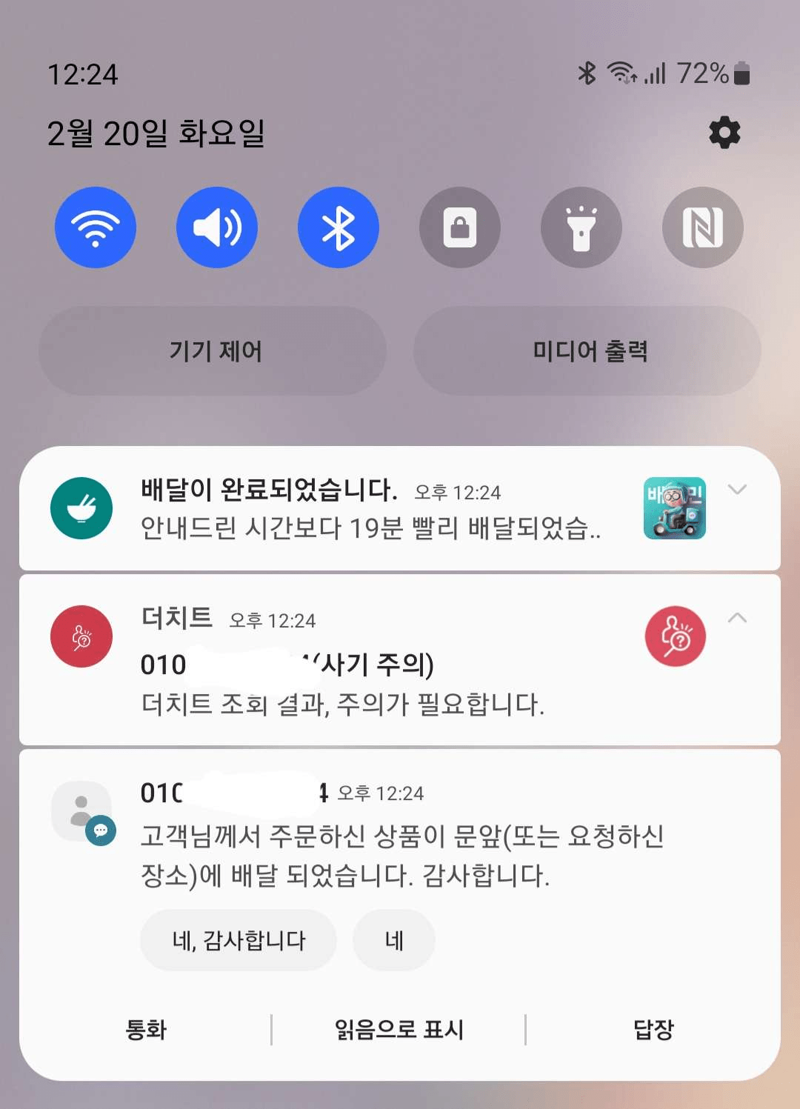Toggle Wi-Fi off
Viewport: 800px width, 1109px height.
(x=95, y=228)
